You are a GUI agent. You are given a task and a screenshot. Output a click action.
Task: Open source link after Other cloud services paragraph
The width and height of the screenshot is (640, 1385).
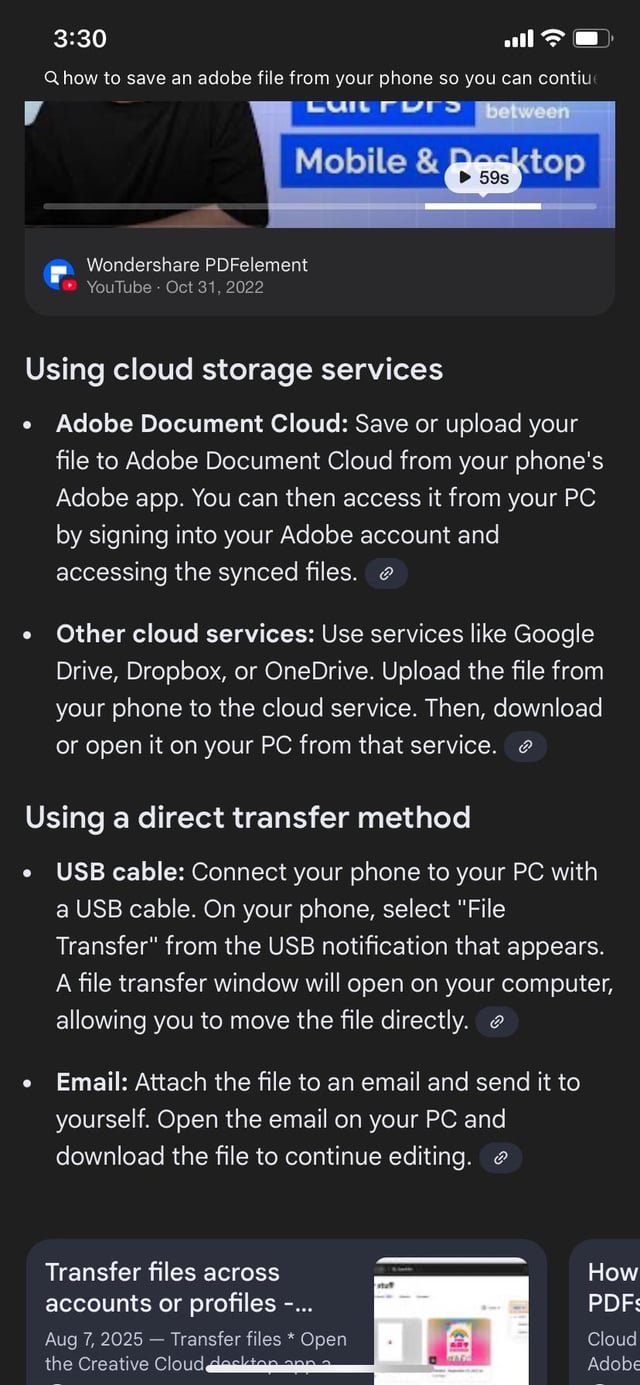pos(525,746)
